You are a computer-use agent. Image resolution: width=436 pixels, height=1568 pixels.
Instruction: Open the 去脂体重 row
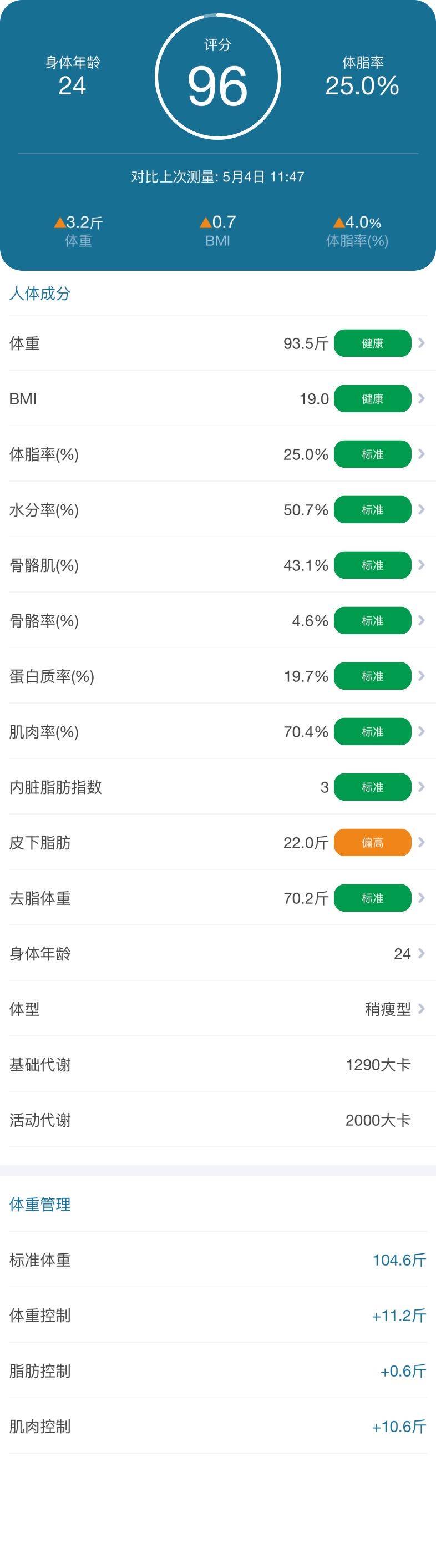point(217,898)
